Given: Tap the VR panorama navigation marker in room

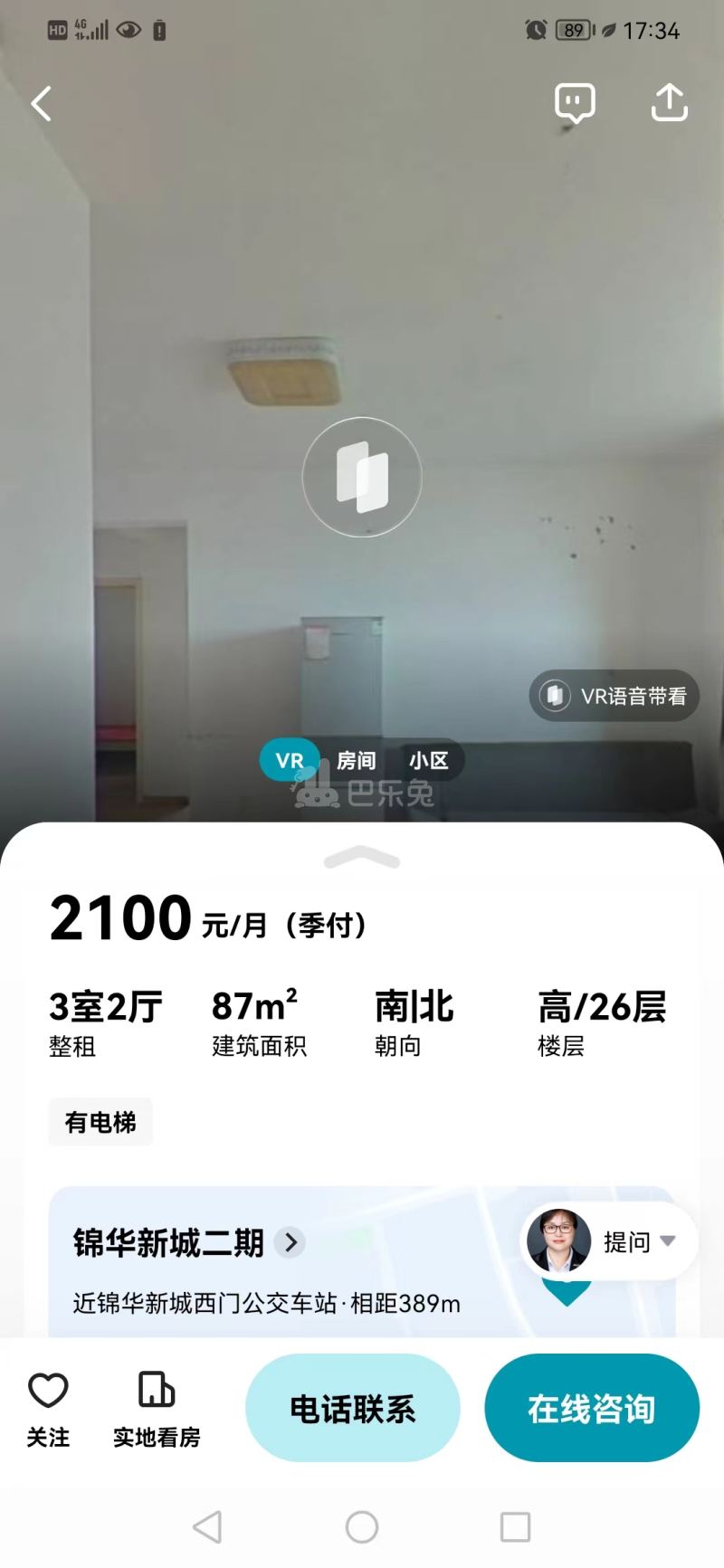Looking at the screenshot, I should coord(362,477).
